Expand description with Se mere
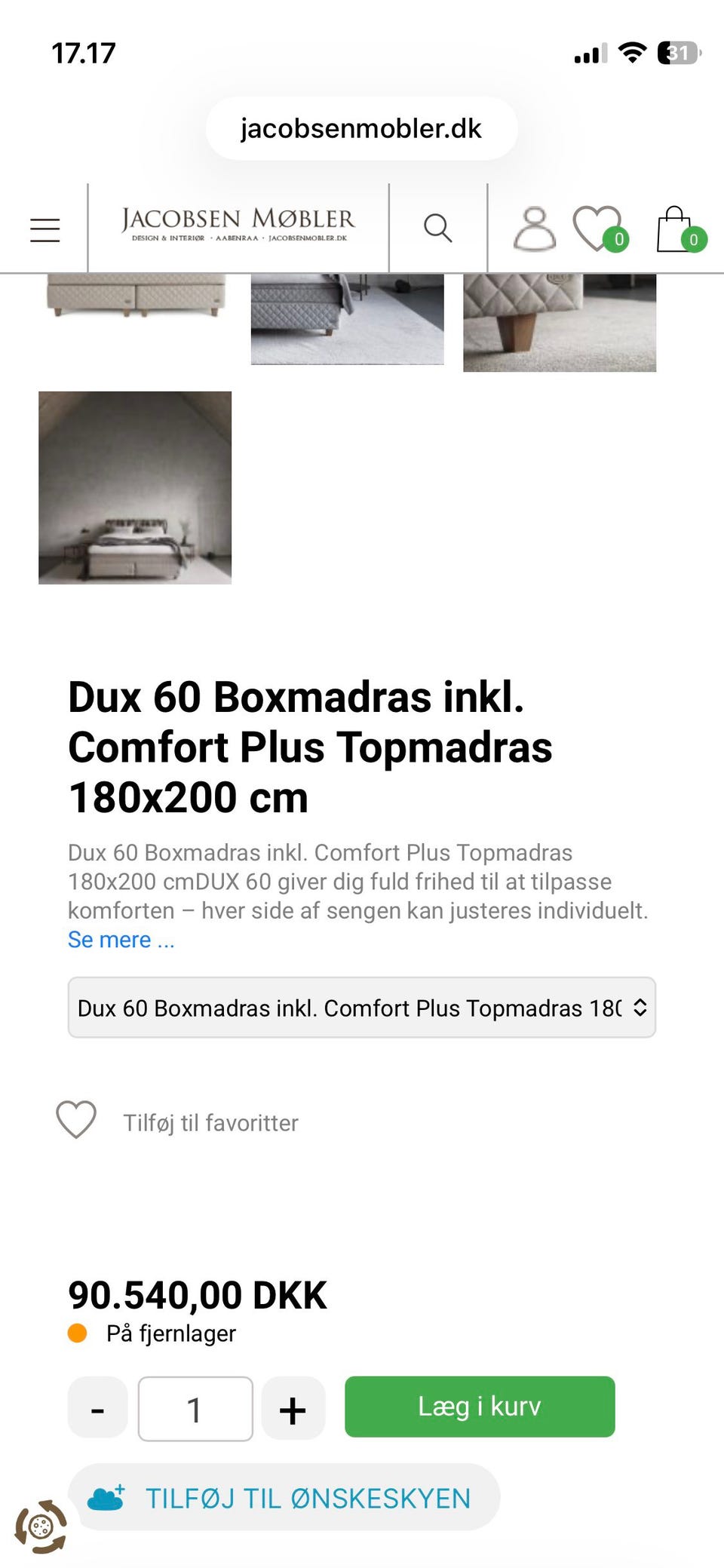This screenshot has height=1568, width=724. pyautogui.click(x=121, y=940)
